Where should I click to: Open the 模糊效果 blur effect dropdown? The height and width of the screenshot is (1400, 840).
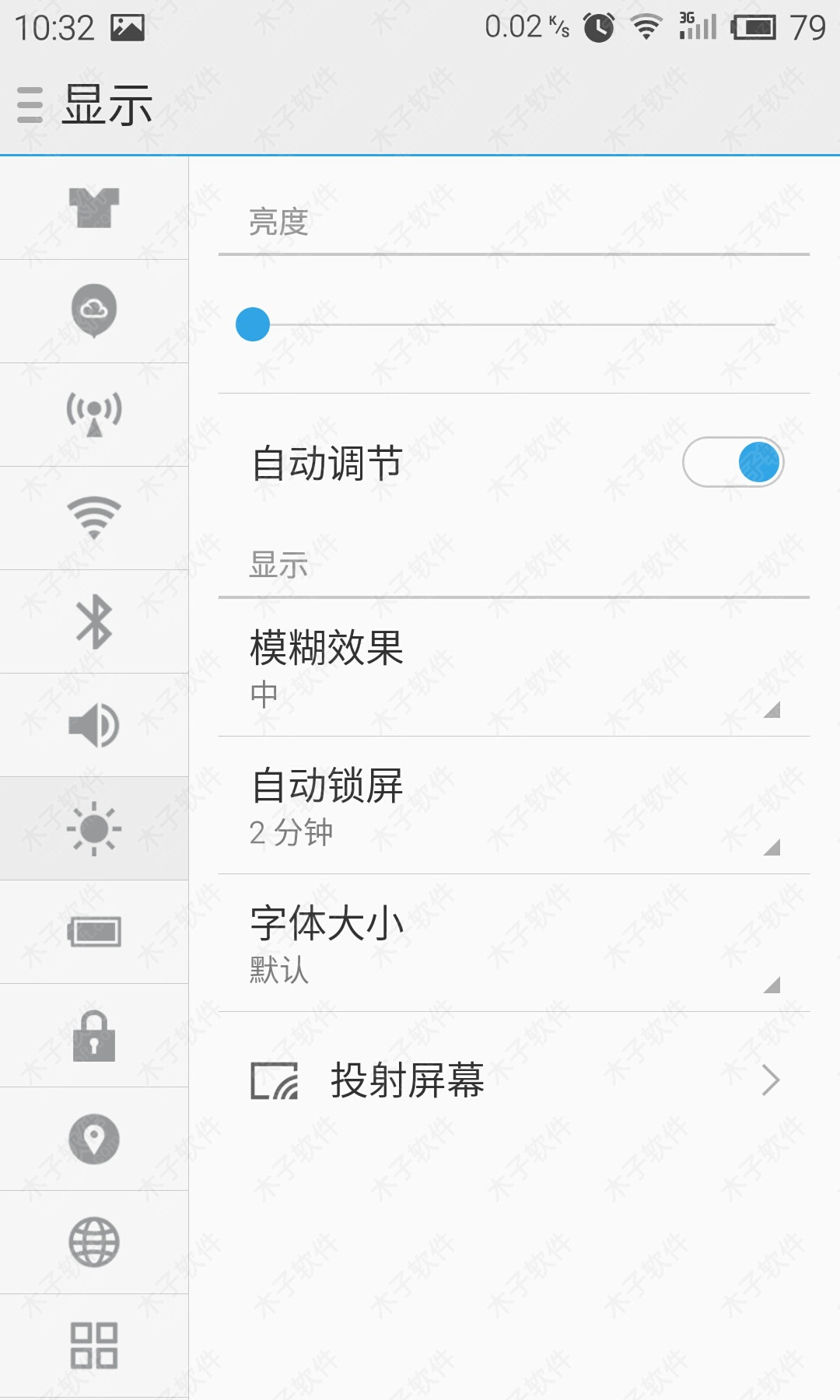coord(514,667)
